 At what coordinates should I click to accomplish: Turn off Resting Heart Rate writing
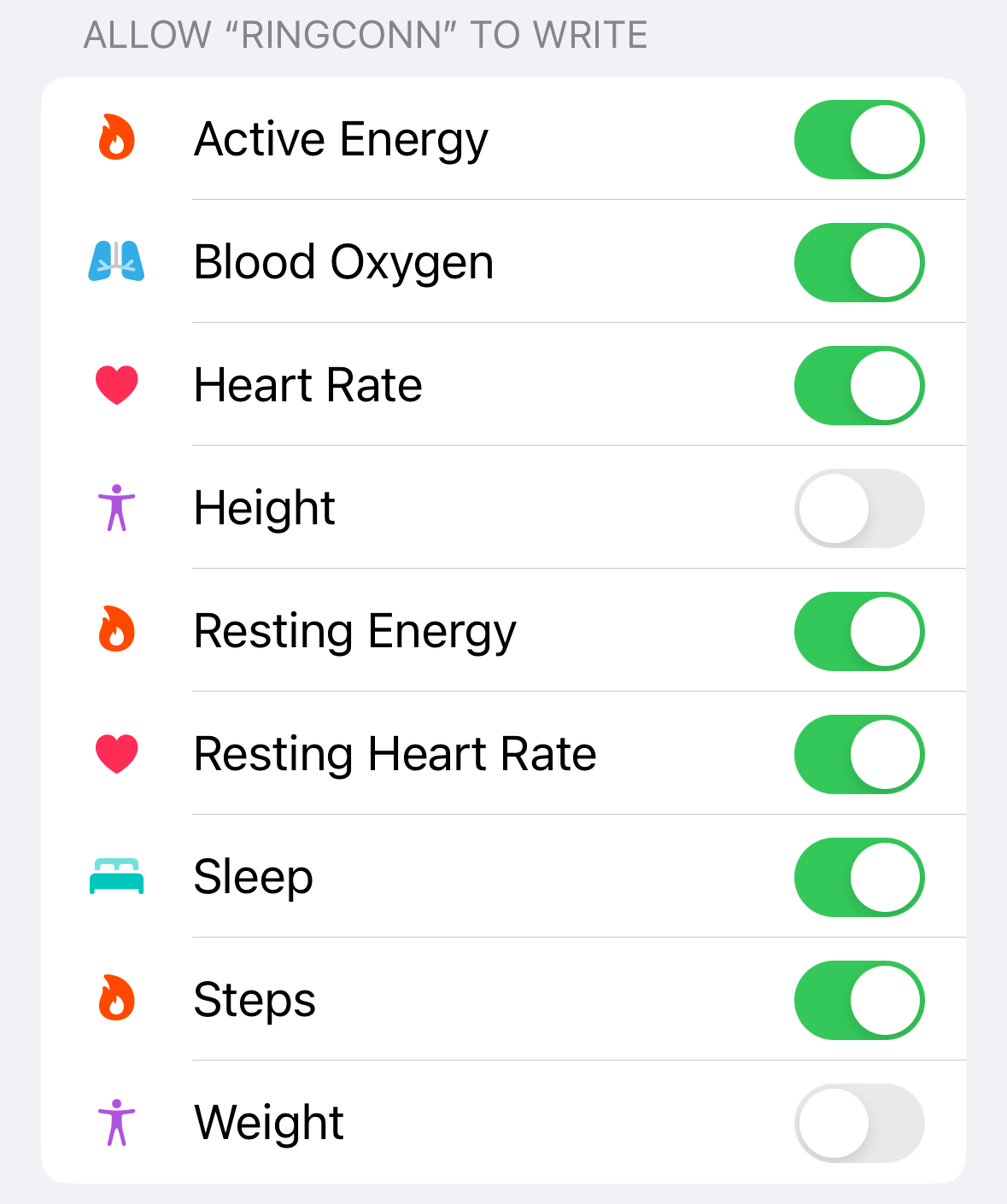pos(858,754)
